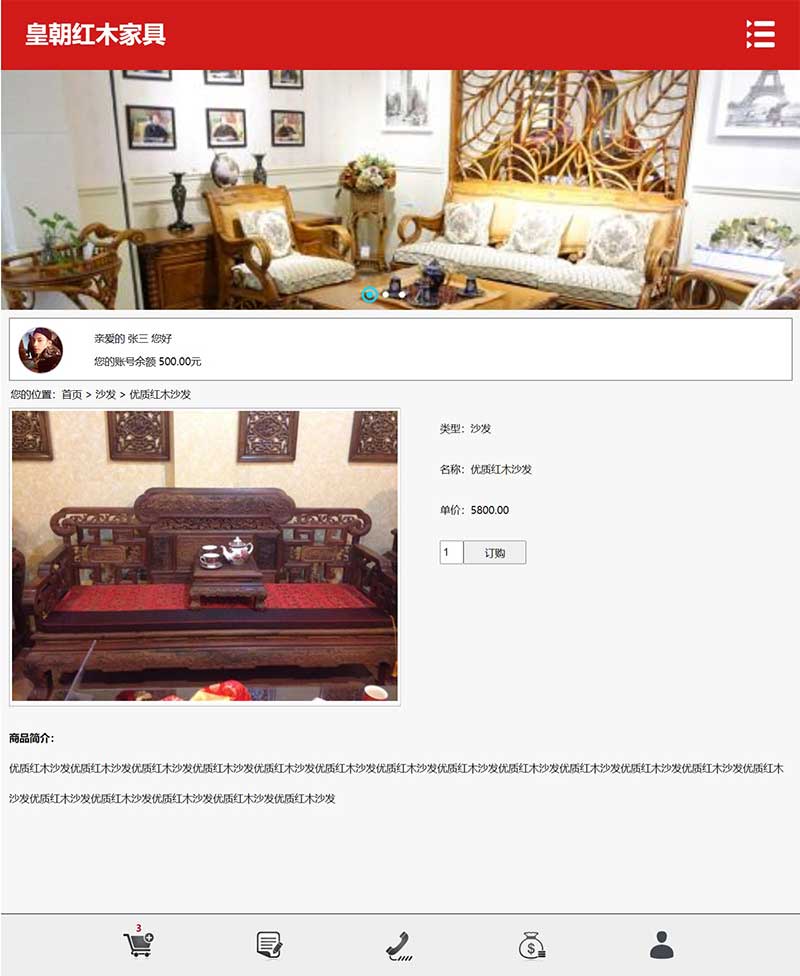Open the money bag balance tab

click(531, 944)
